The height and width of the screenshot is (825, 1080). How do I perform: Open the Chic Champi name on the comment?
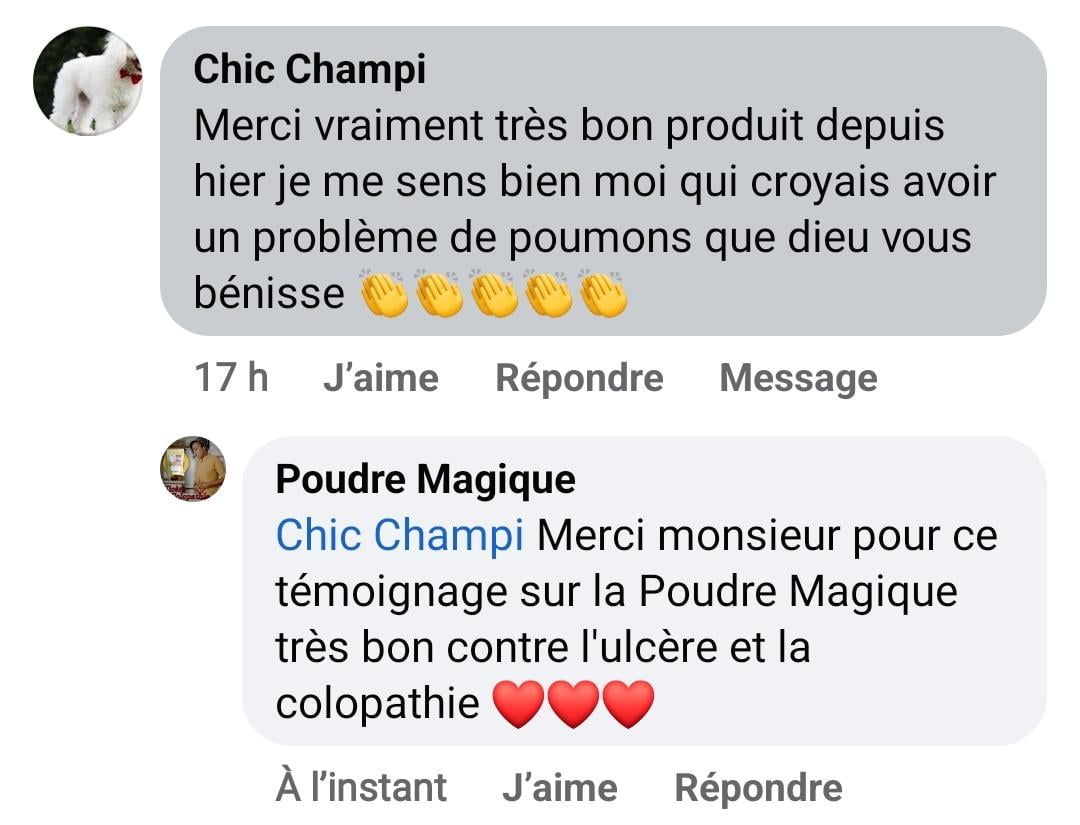(x=309, y=69)
